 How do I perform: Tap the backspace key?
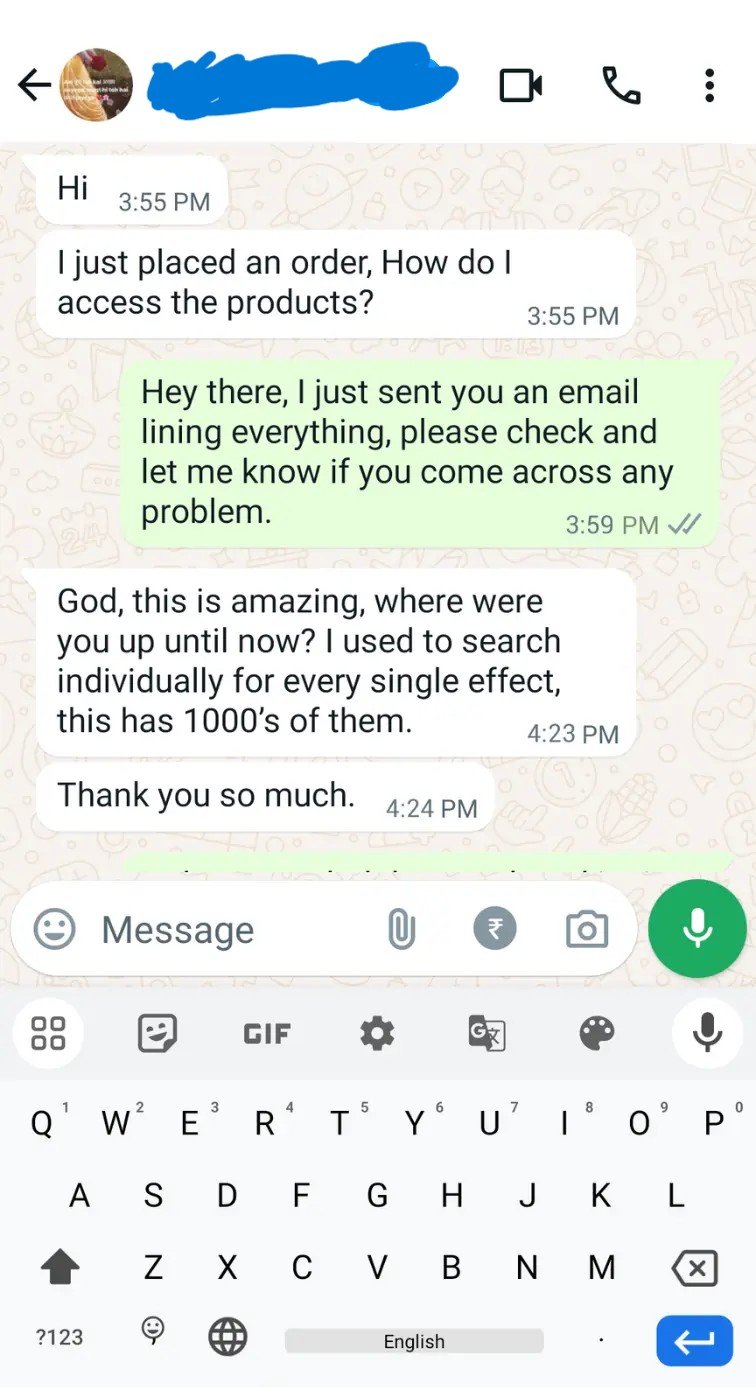coord(694,1269)
